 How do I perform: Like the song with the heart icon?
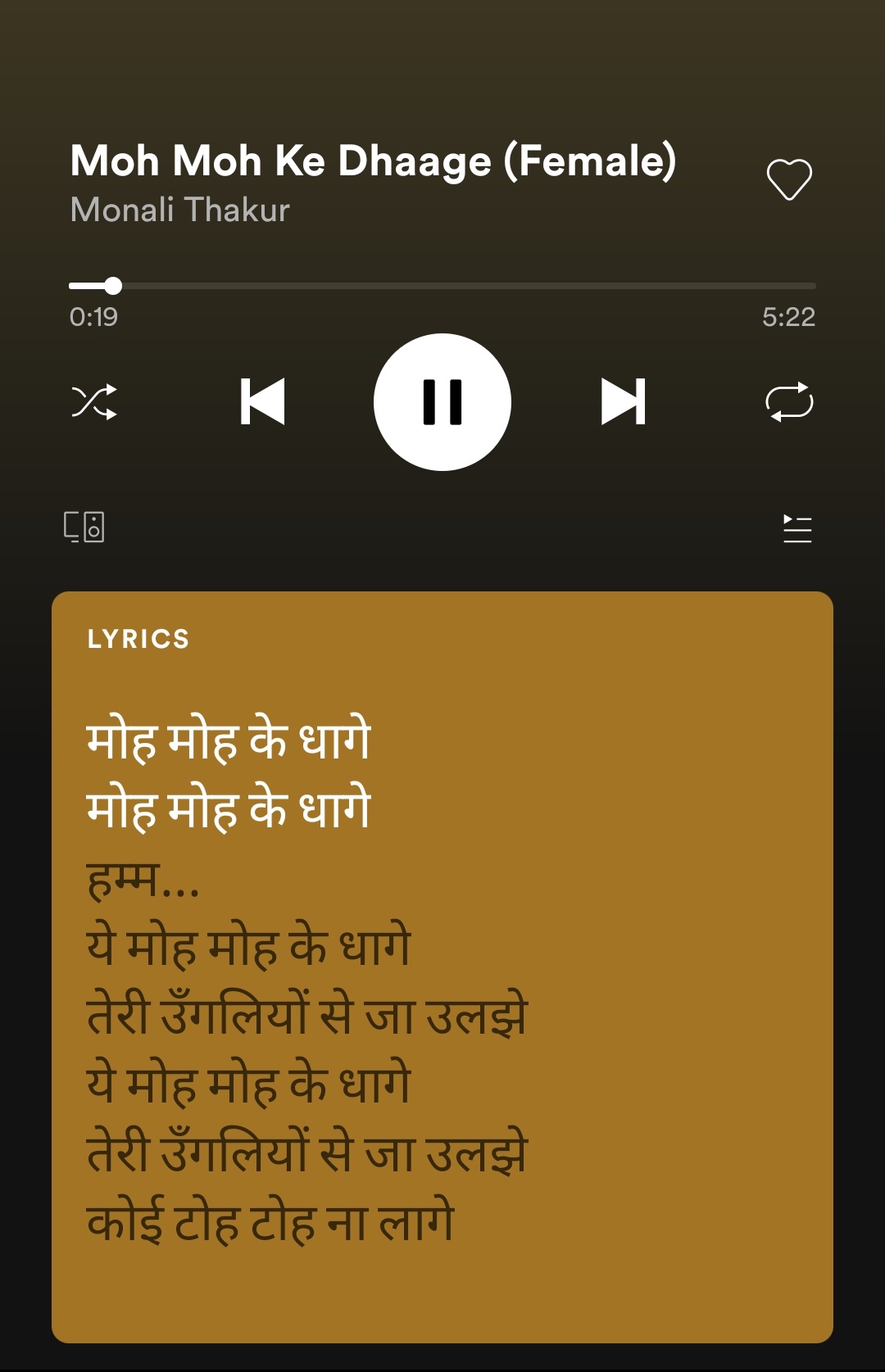coord(789,179)
